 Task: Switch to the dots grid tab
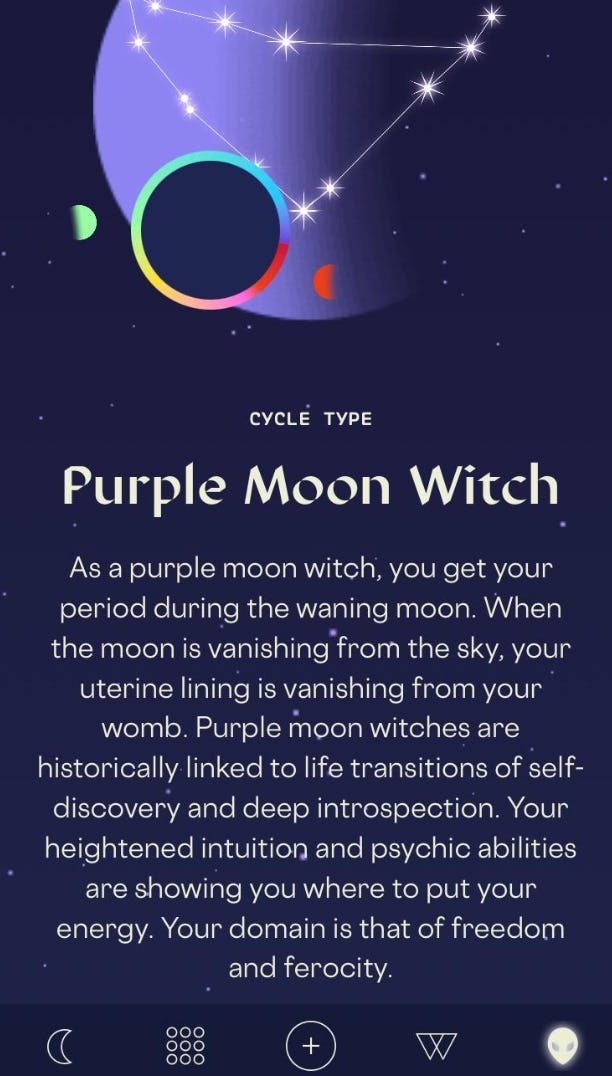185,1045
